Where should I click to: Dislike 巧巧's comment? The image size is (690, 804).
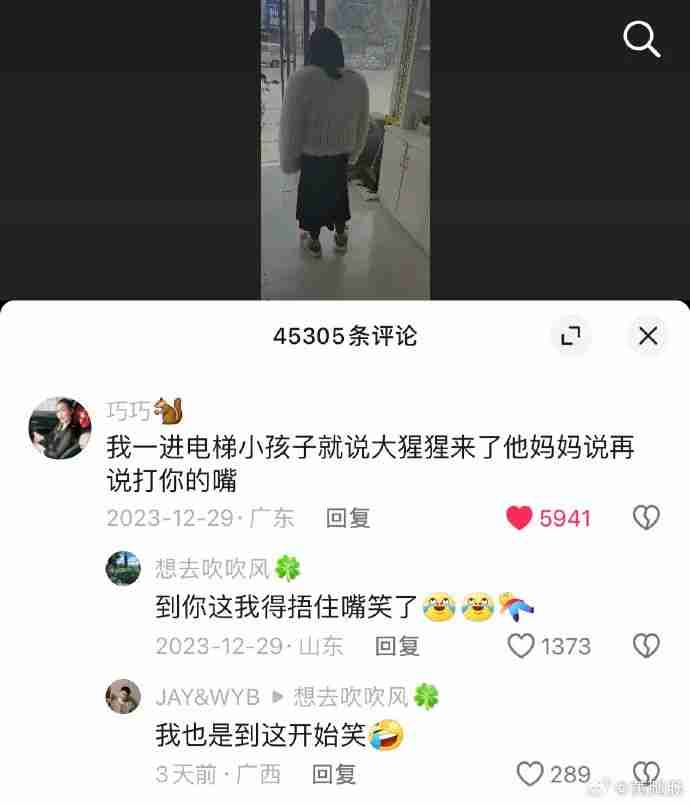(x=647, y=518)
